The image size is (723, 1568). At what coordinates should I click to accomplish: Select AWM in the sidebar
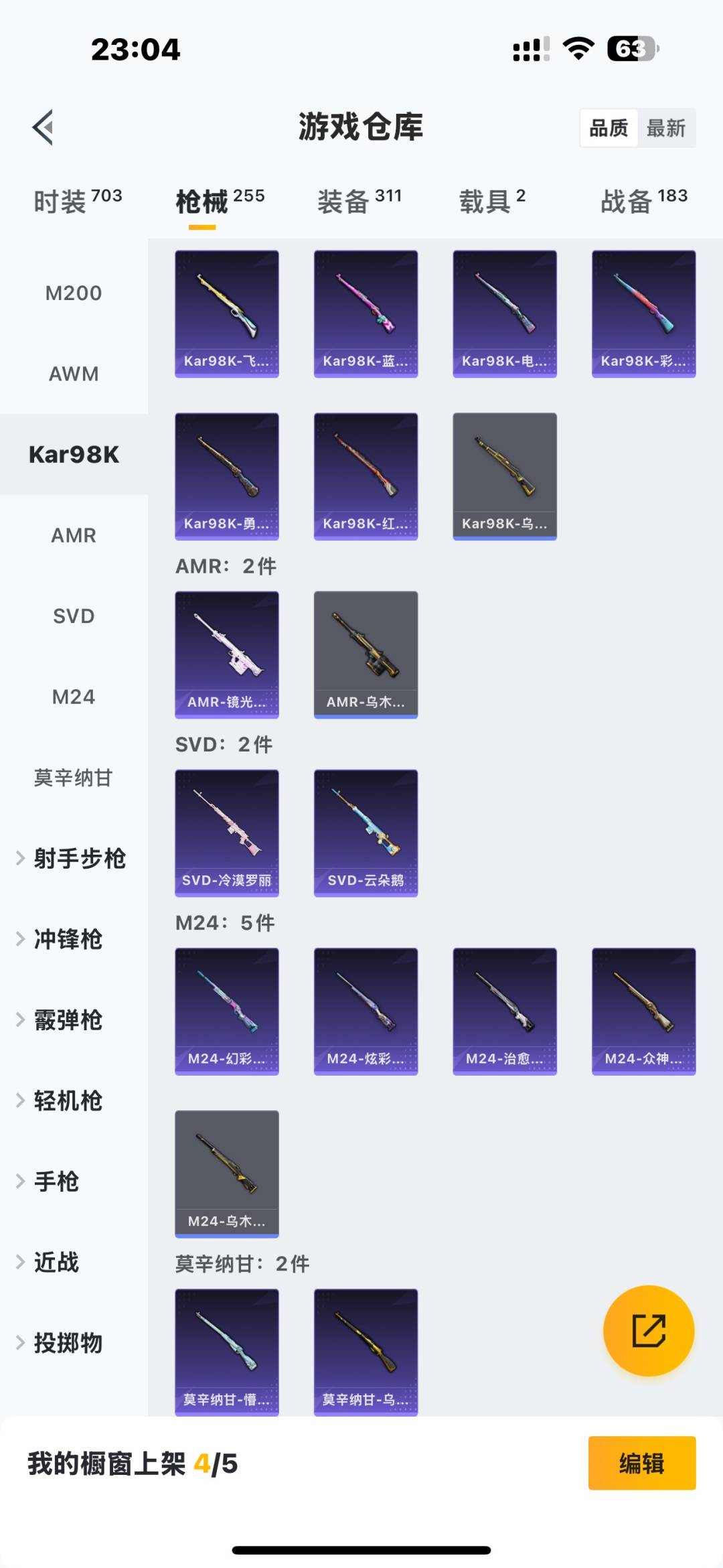point(74,374)
